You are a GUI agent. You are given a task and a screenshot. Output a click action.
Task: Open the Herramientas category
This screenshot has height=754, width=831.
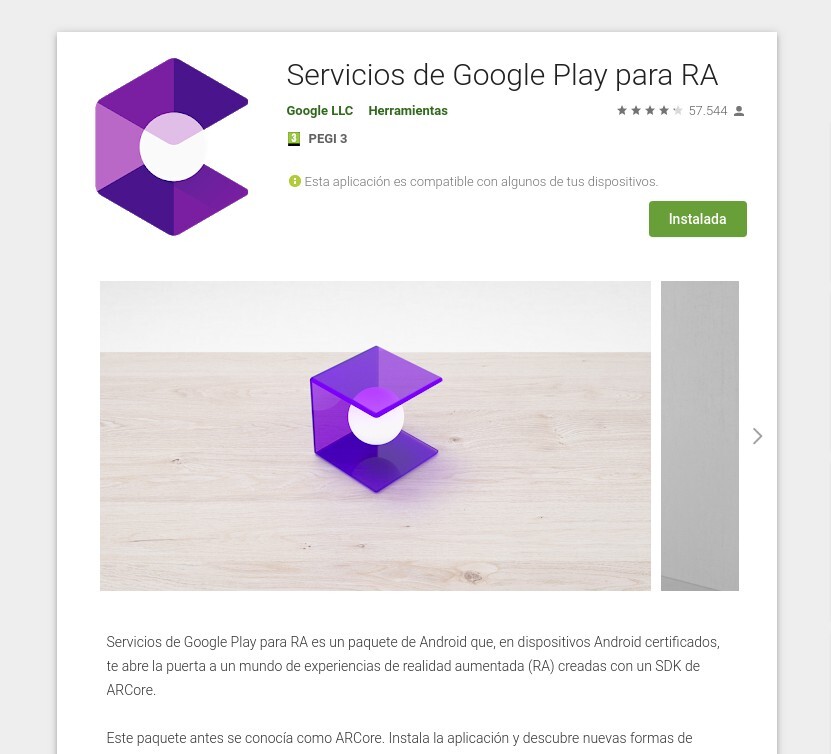coord(407,111)
